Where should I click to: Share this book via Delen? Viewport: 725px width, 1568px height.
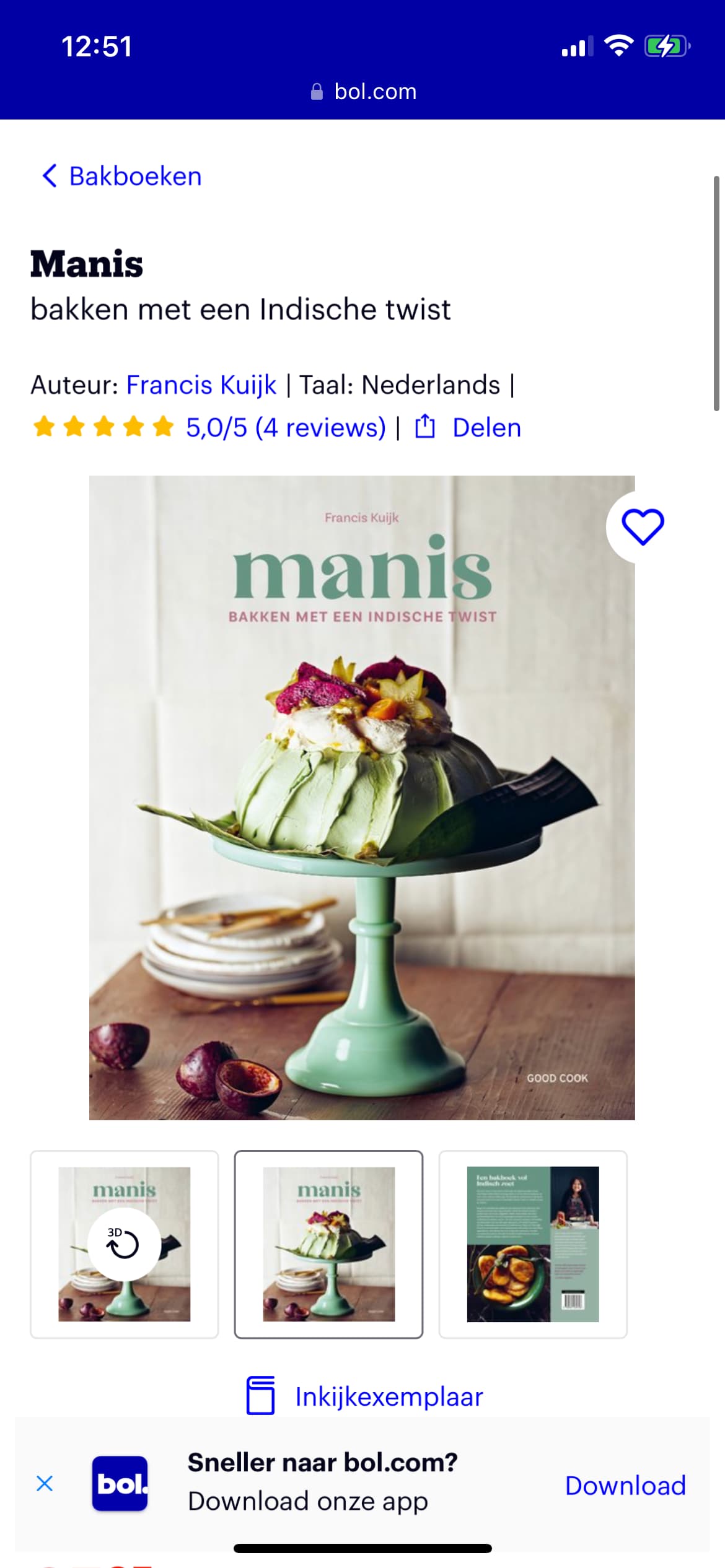click(x=468, y=427)
